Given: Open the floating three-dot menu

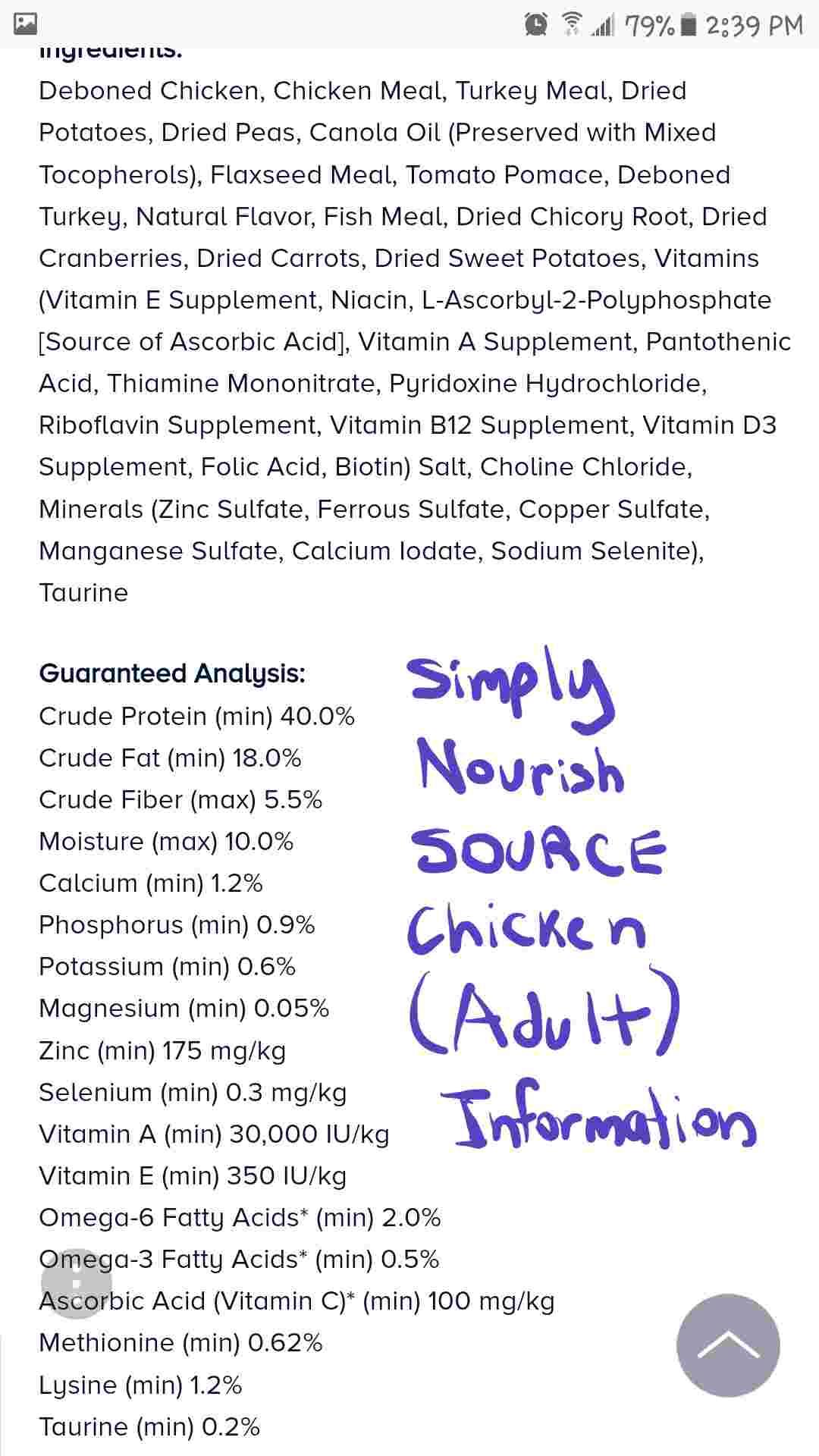Looking at the screenshot, I should tap(77, 1284).
